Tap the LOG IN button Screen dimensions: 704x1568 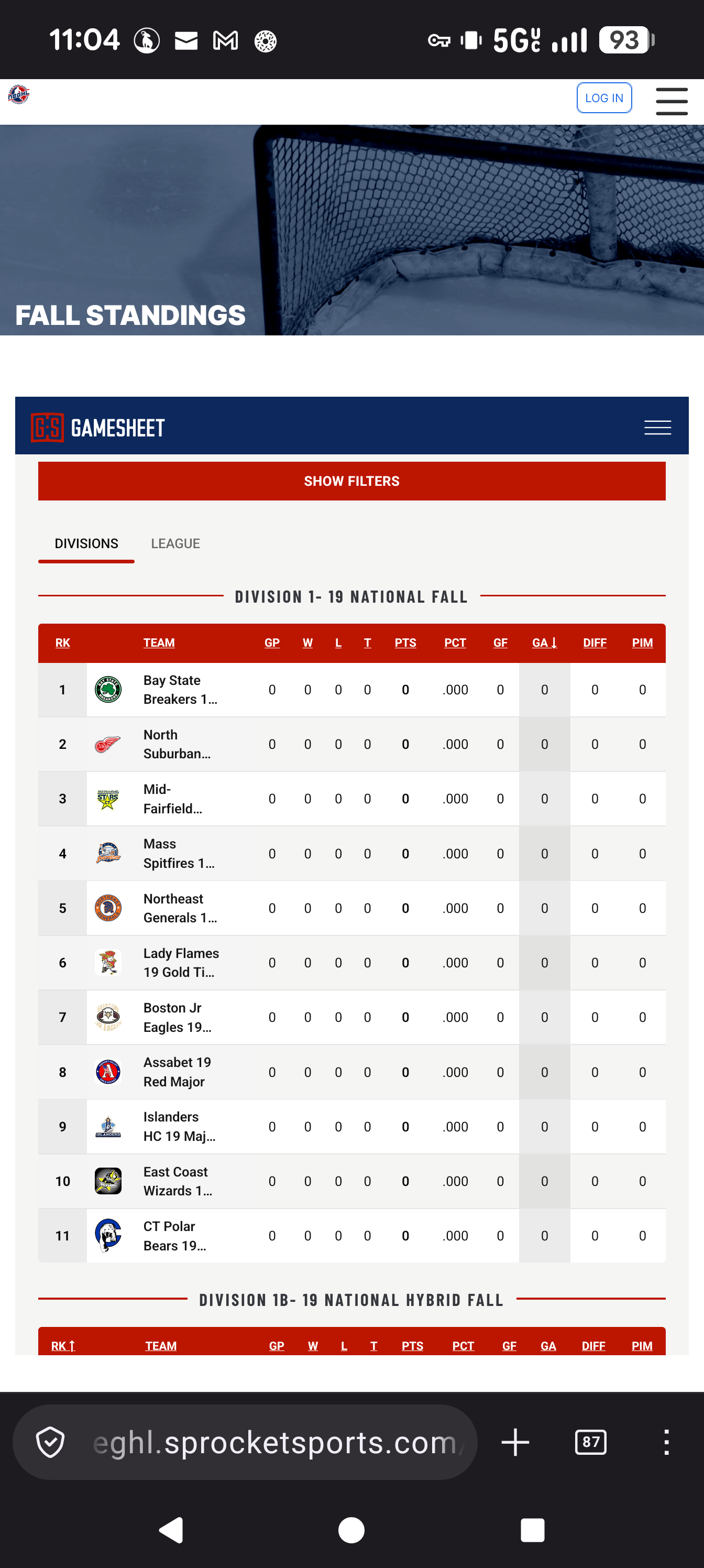click(x=603, y=98)
